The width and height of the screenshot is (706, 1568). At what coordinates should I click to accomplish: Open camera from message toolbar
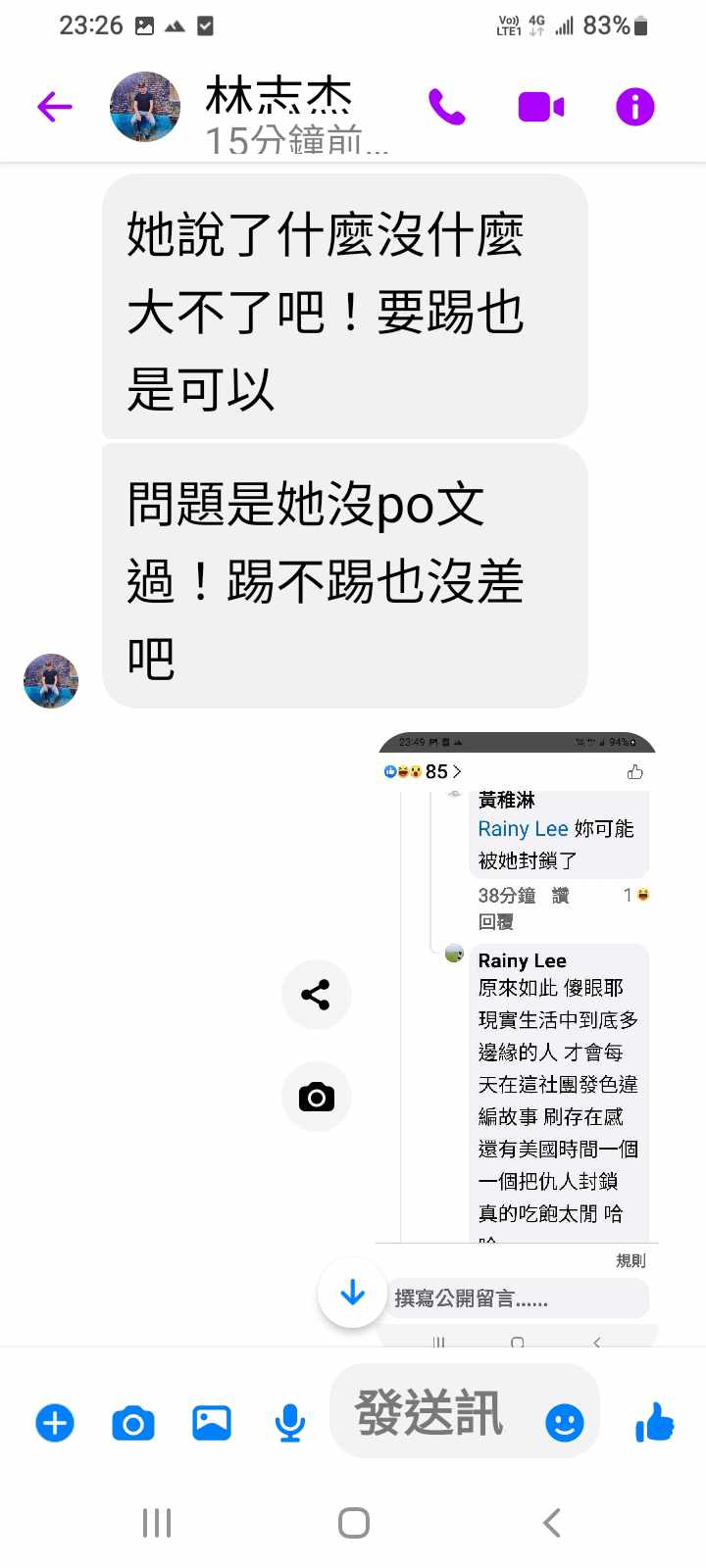133,1422
